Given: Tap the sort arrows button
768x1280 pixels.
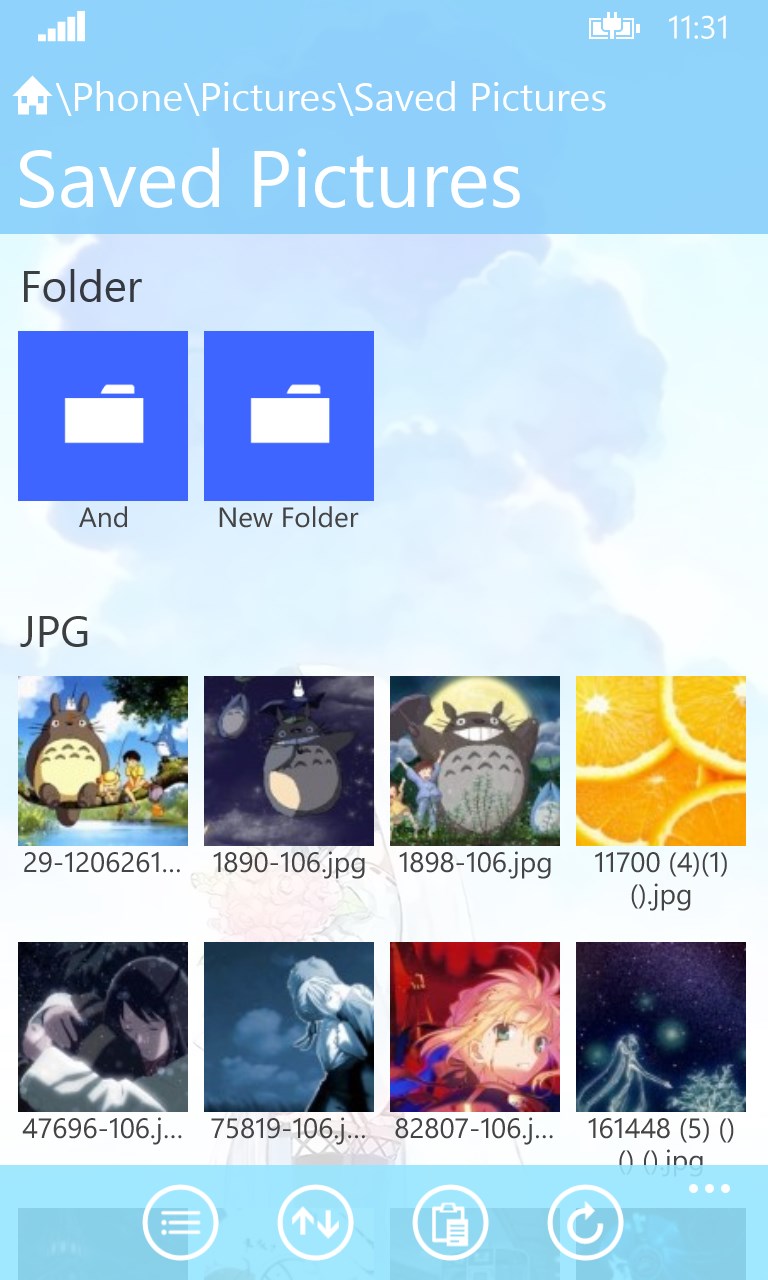Looking at the screenshot, I should 315,1222.
